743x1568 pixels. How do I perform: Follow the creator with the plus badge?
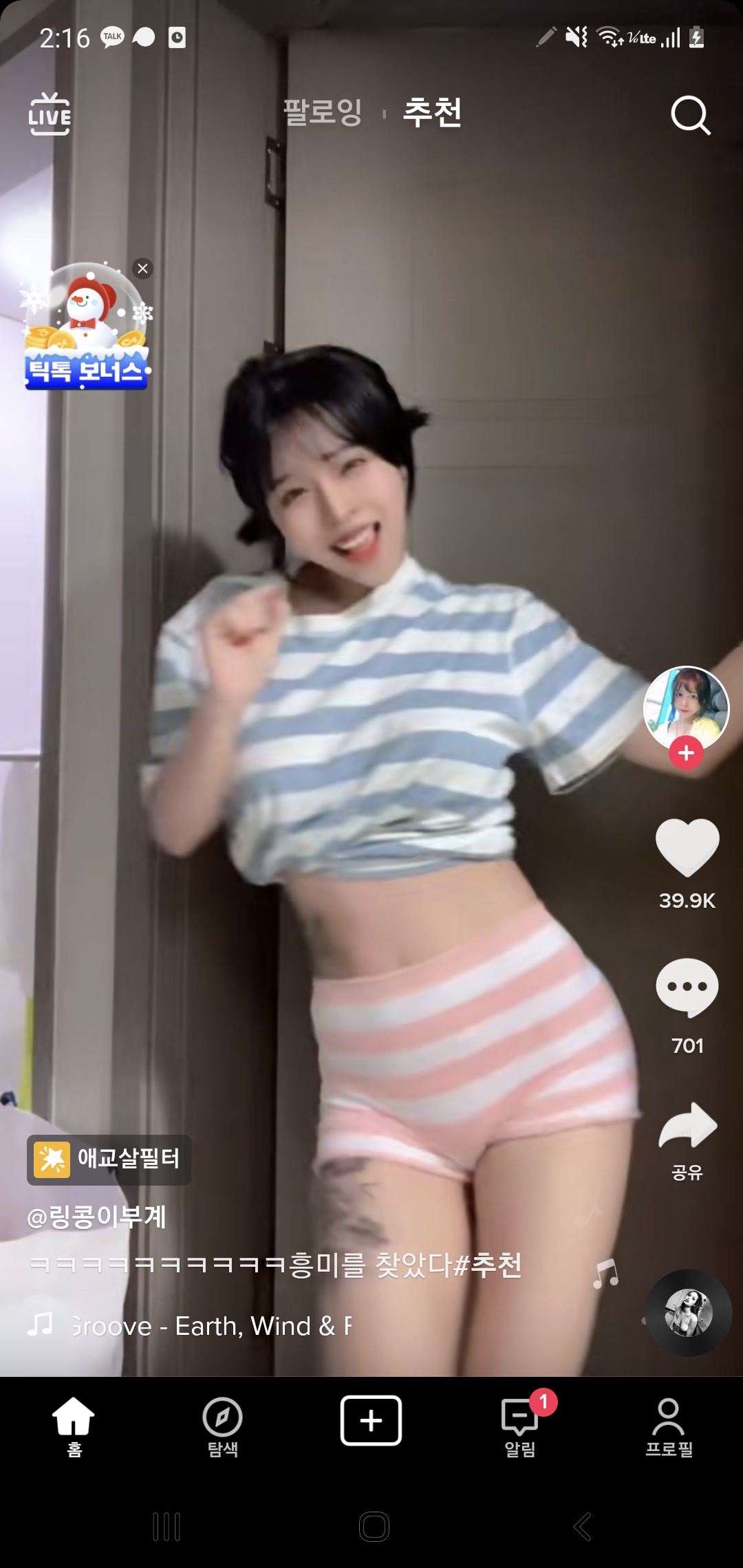(686, 753)
